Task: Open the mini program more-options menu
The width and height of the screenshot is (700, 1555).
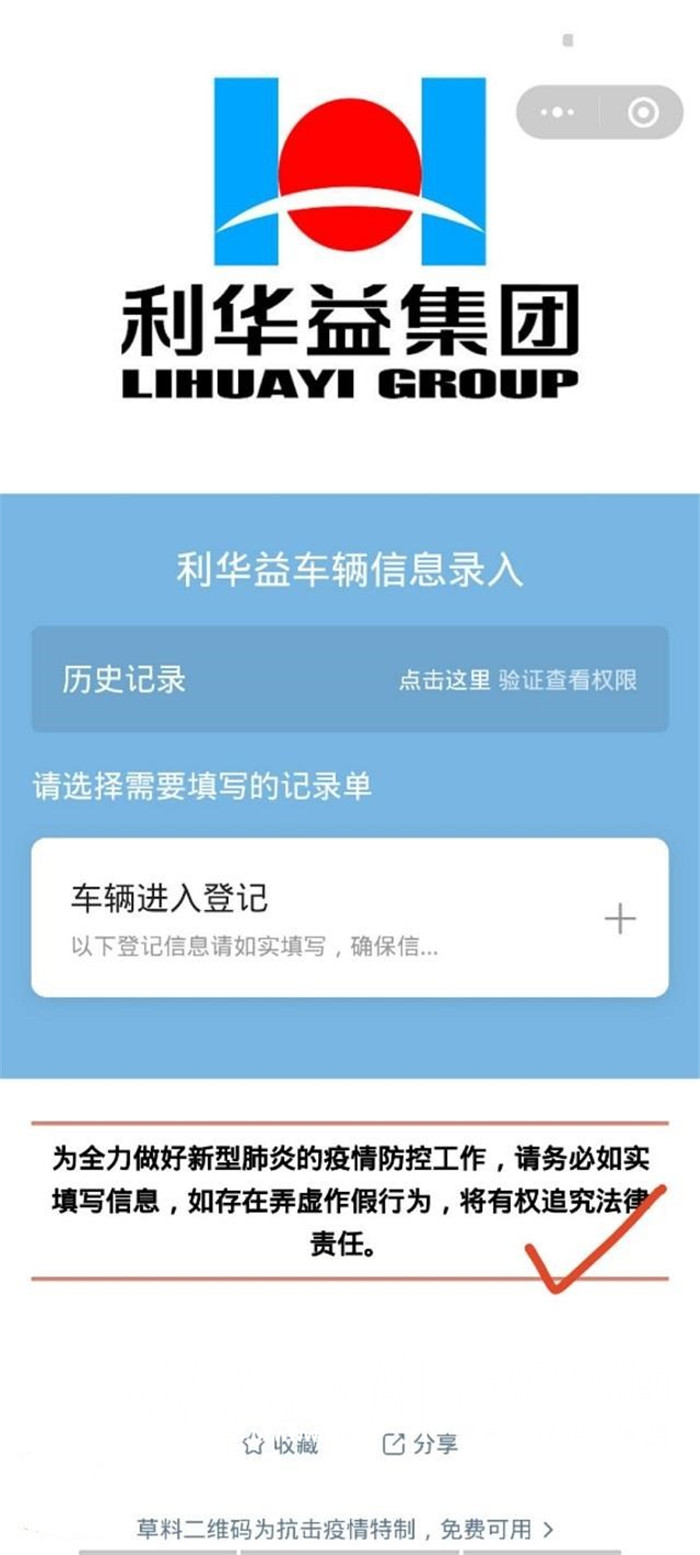Action: 557,112
